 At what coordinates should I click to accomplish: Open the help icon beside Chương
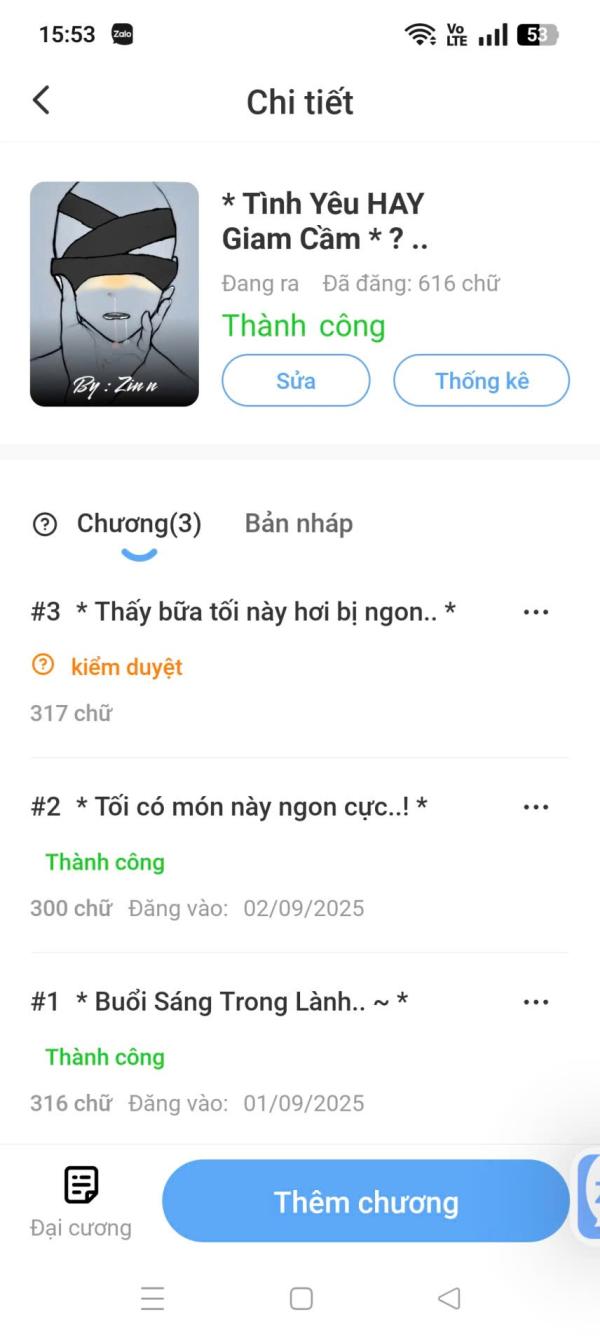pyautogui.click(x=45, y=524)
